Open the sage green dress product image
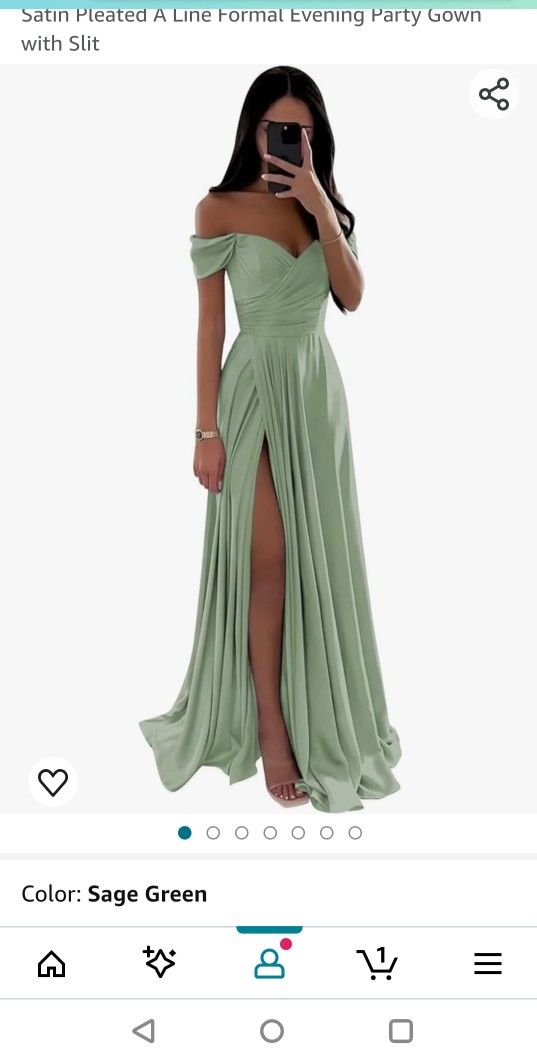This screenshot has width=537, height=1064. click(x=269, y=438)
